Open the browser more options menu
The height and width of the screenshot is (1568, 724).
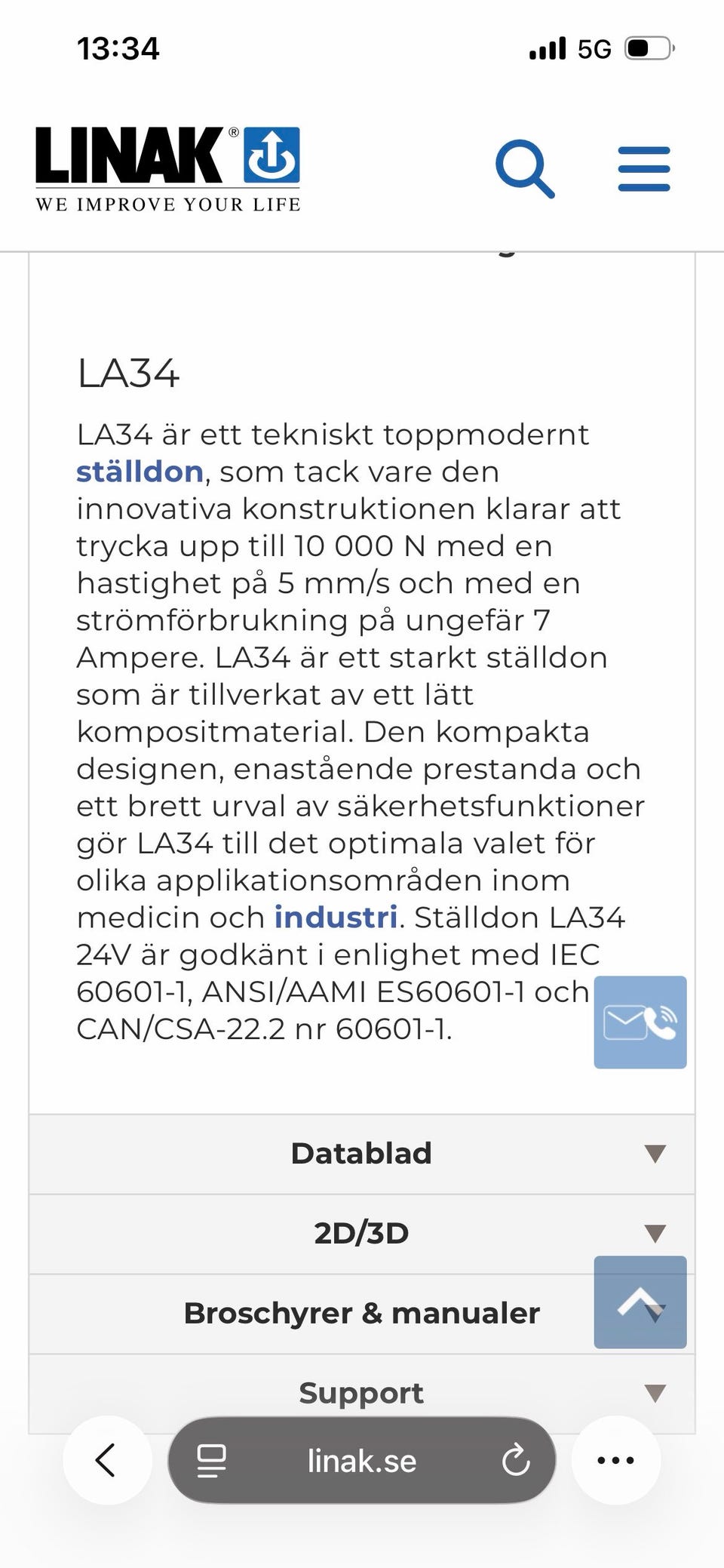click(615, 1460)
